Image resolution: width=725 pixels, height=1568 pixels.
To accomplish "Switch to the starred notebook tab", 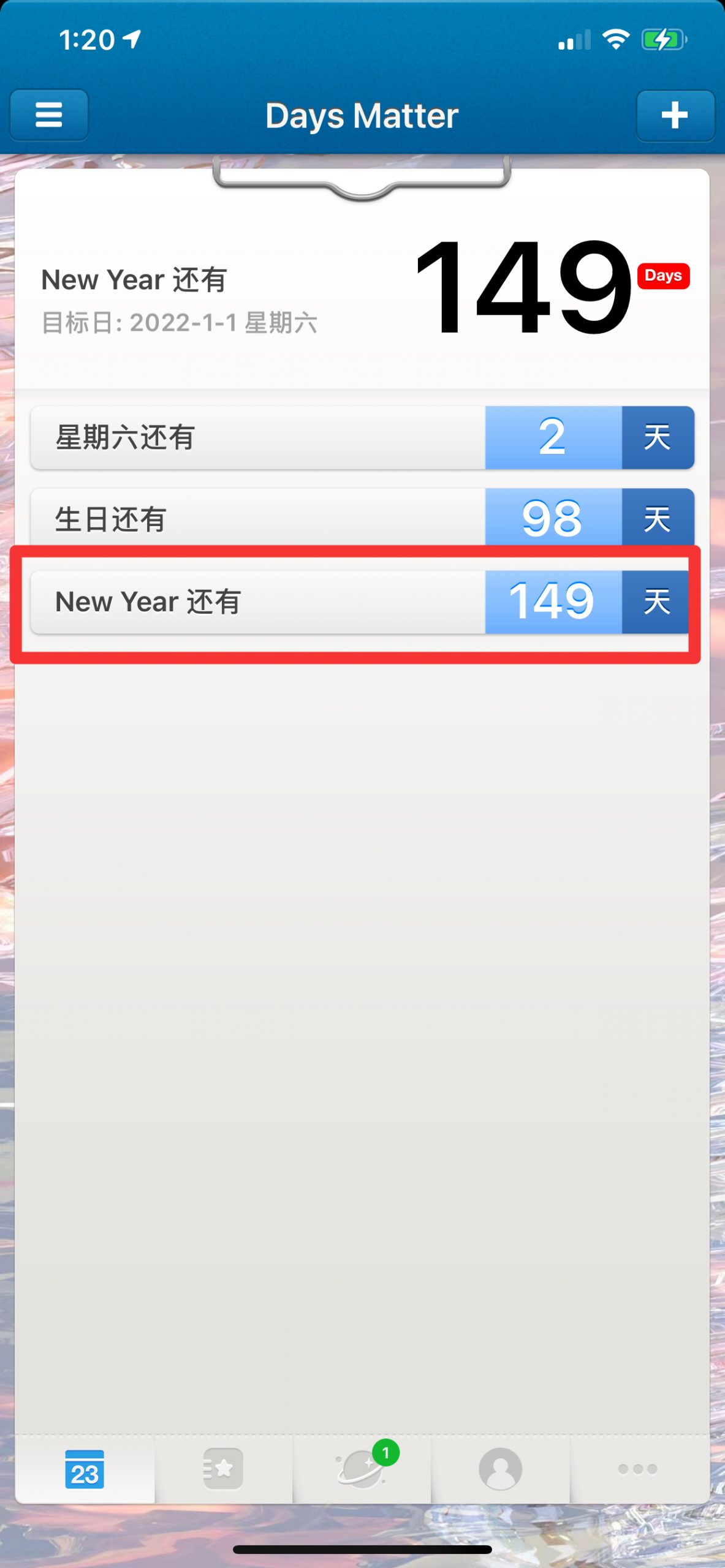I will coord(223,1469).
